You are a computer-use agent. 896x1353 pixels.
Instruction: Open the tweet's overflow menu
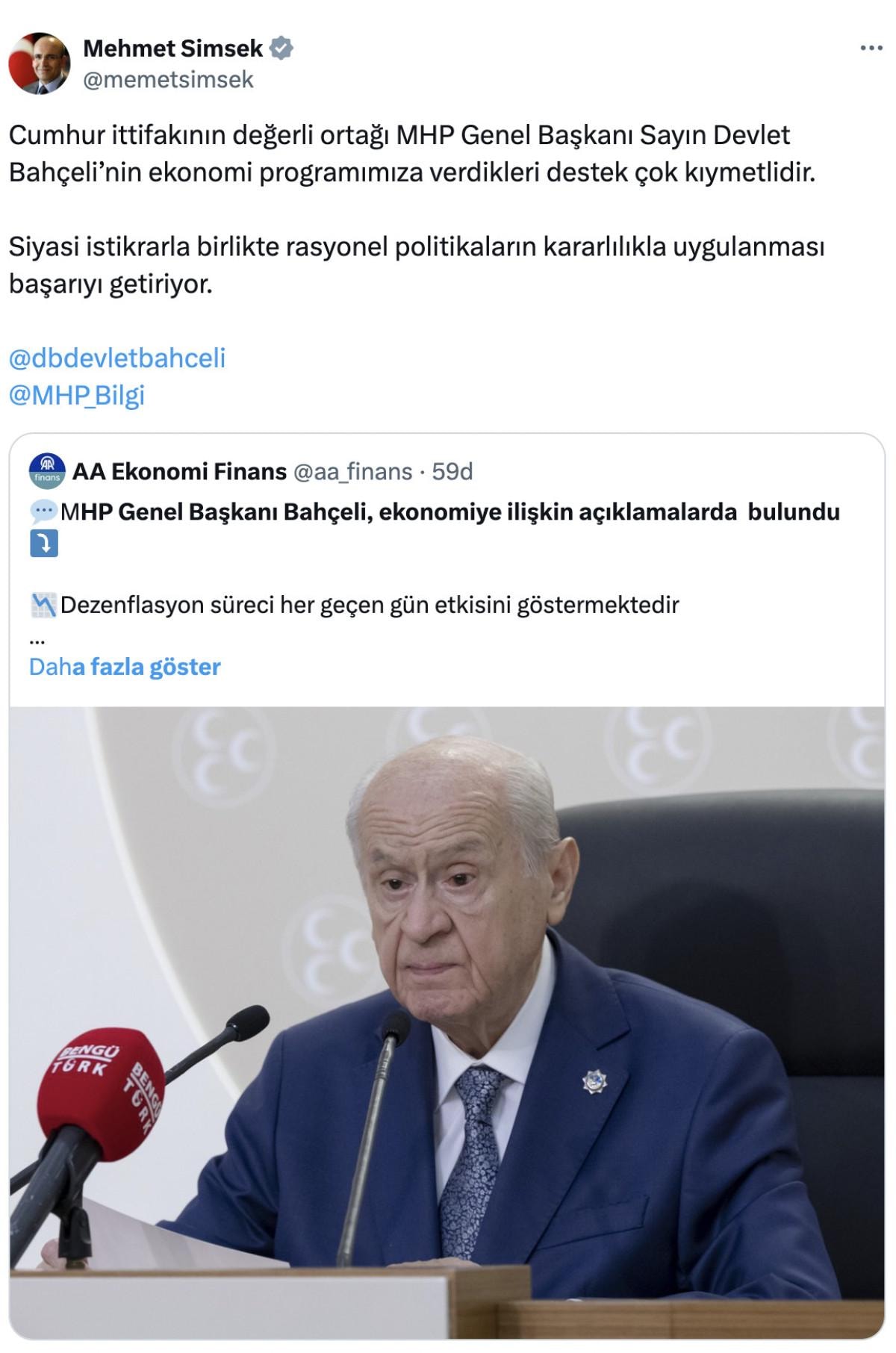tap(871, 49)
